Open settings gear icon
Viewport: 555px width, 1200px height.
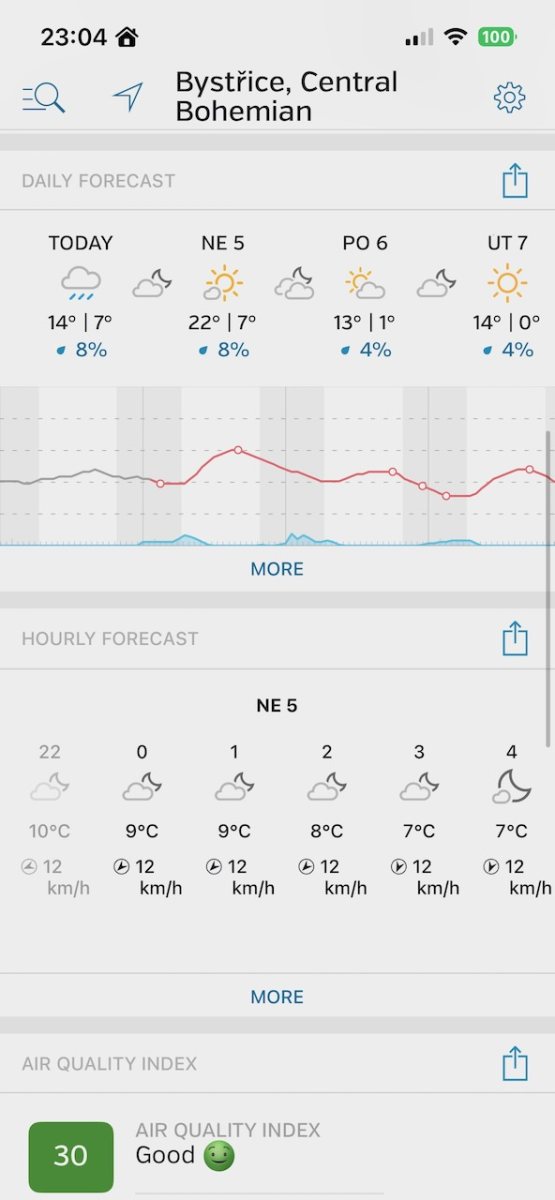point(510,97)
